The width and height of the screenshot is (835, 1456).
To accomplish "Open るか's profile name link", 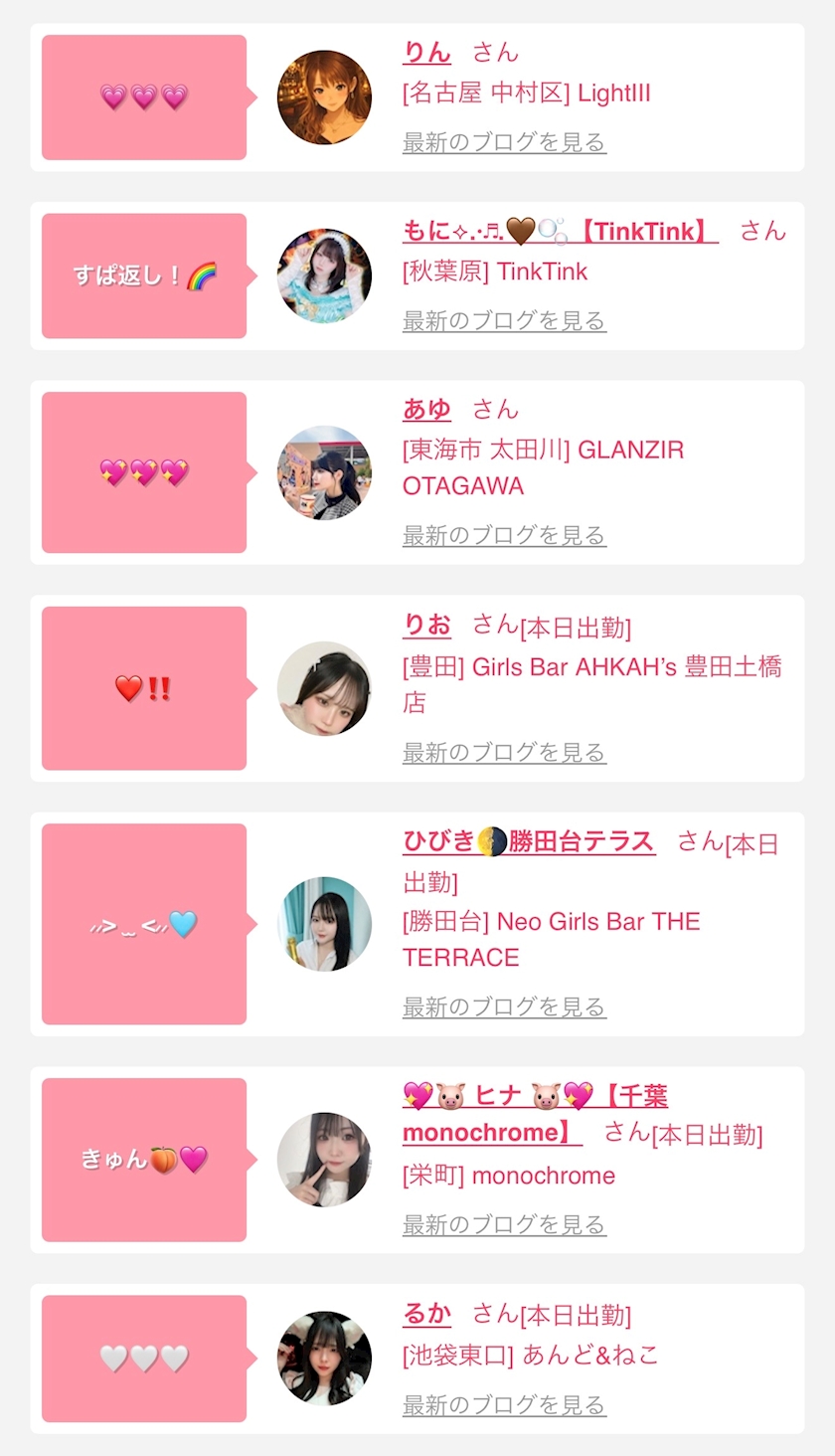I will tap(426, 1314).
